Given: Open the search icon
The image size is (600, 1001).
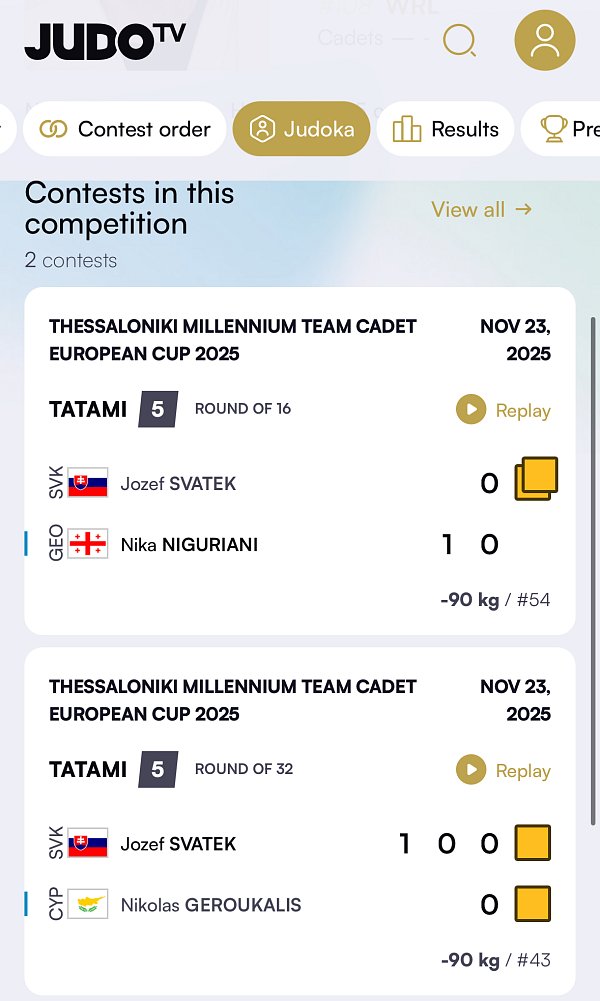Looking at the screenshot, I should [459, 41].
